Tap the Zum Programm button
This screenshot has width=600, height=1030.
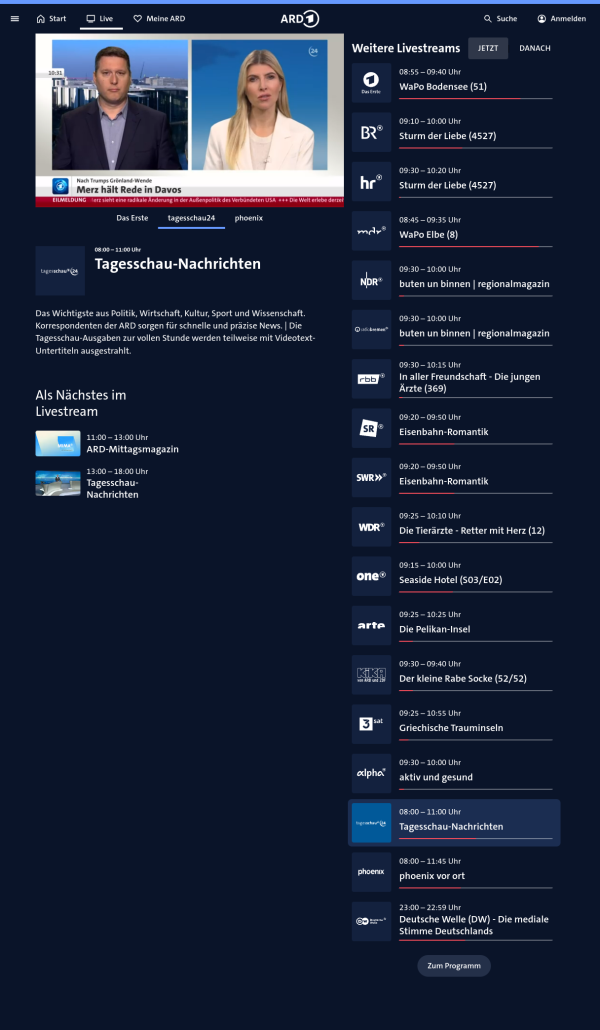[x=454, y=966]
